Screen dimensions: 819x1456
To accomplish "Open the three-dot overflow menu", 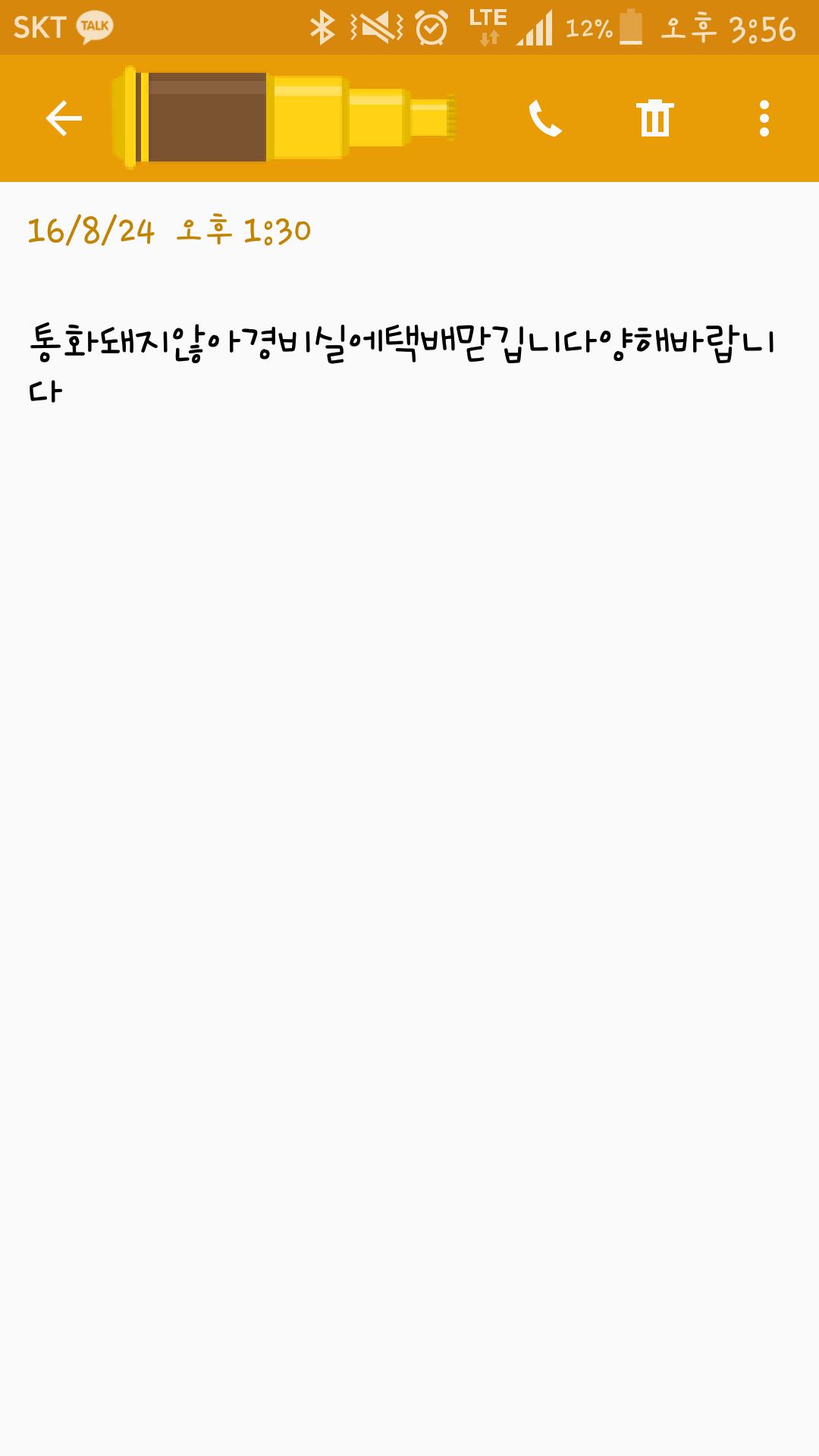I will pyautogui.click(x=764, y=118).
